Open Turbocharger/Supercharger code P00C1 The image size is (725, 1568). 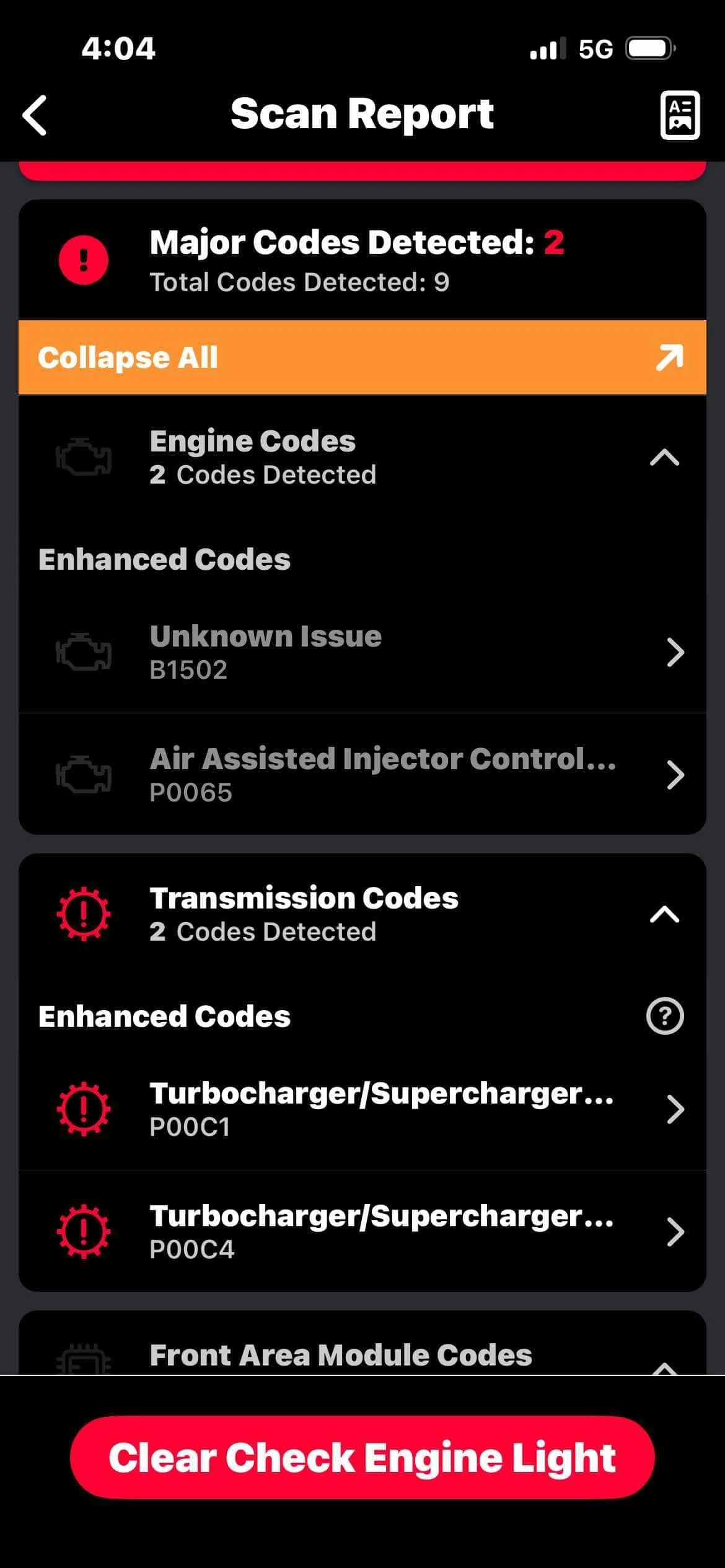(x=362, y=1109)
